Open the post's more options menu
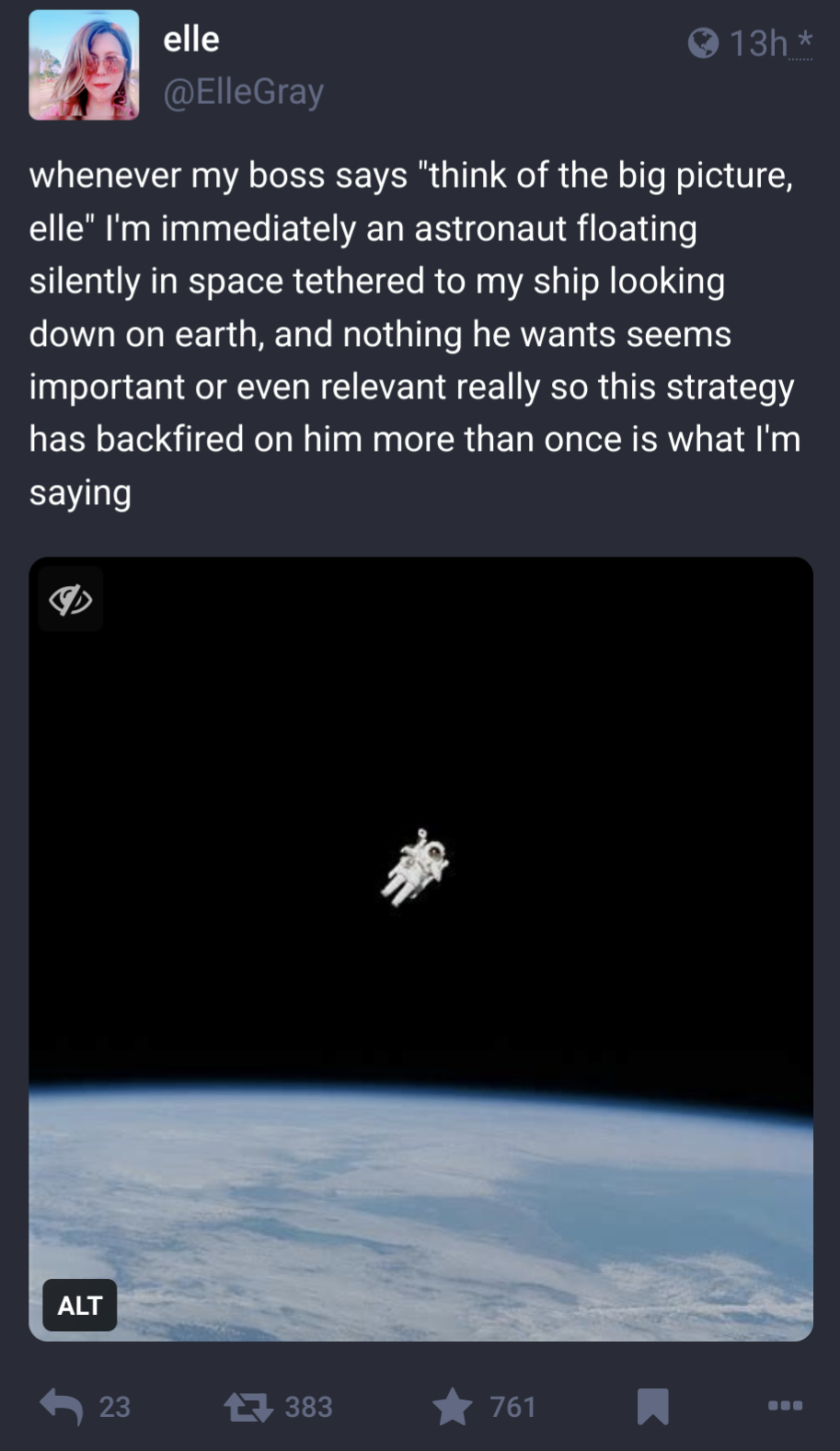840x1451 pixels. coord(785,1405)
